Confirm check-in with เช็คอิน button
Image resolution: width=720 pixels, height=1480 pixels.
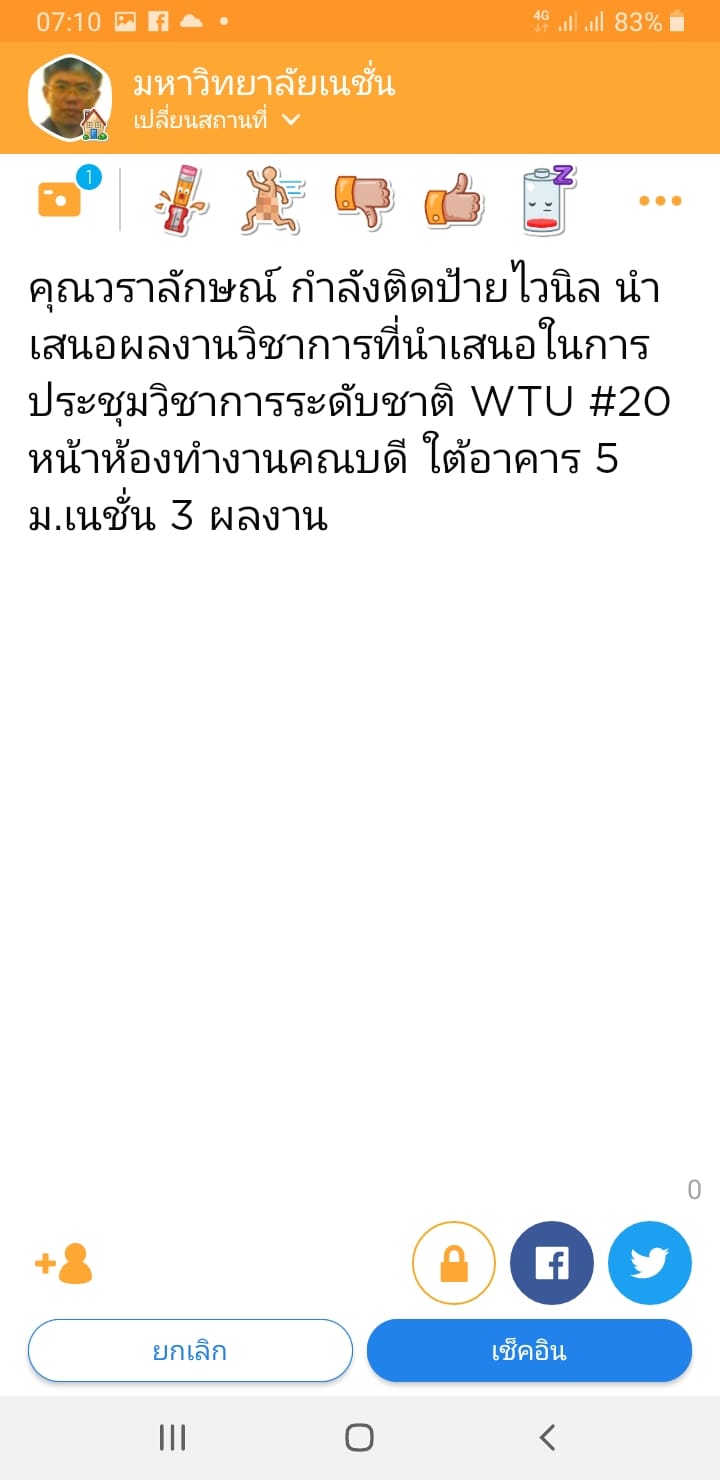point(529,1351)
